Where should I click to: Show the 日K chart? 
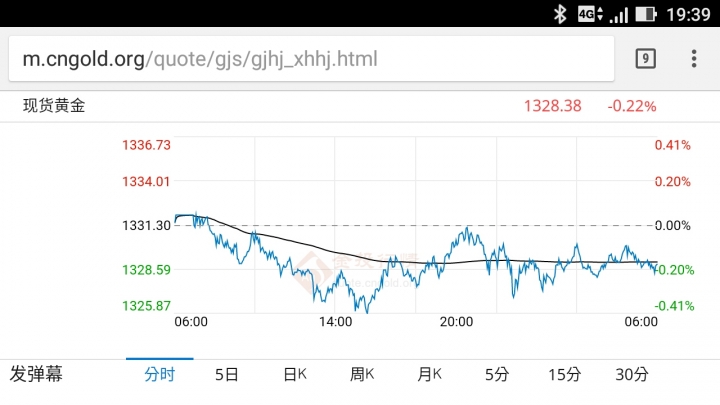[295, 375]
